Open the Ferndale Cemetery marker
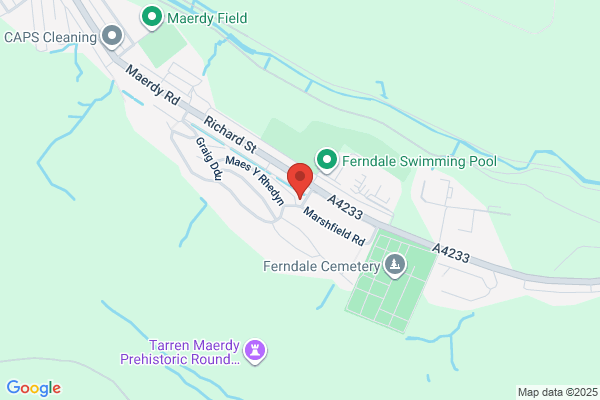Screen dimensions: 600x400 (395, 265)
